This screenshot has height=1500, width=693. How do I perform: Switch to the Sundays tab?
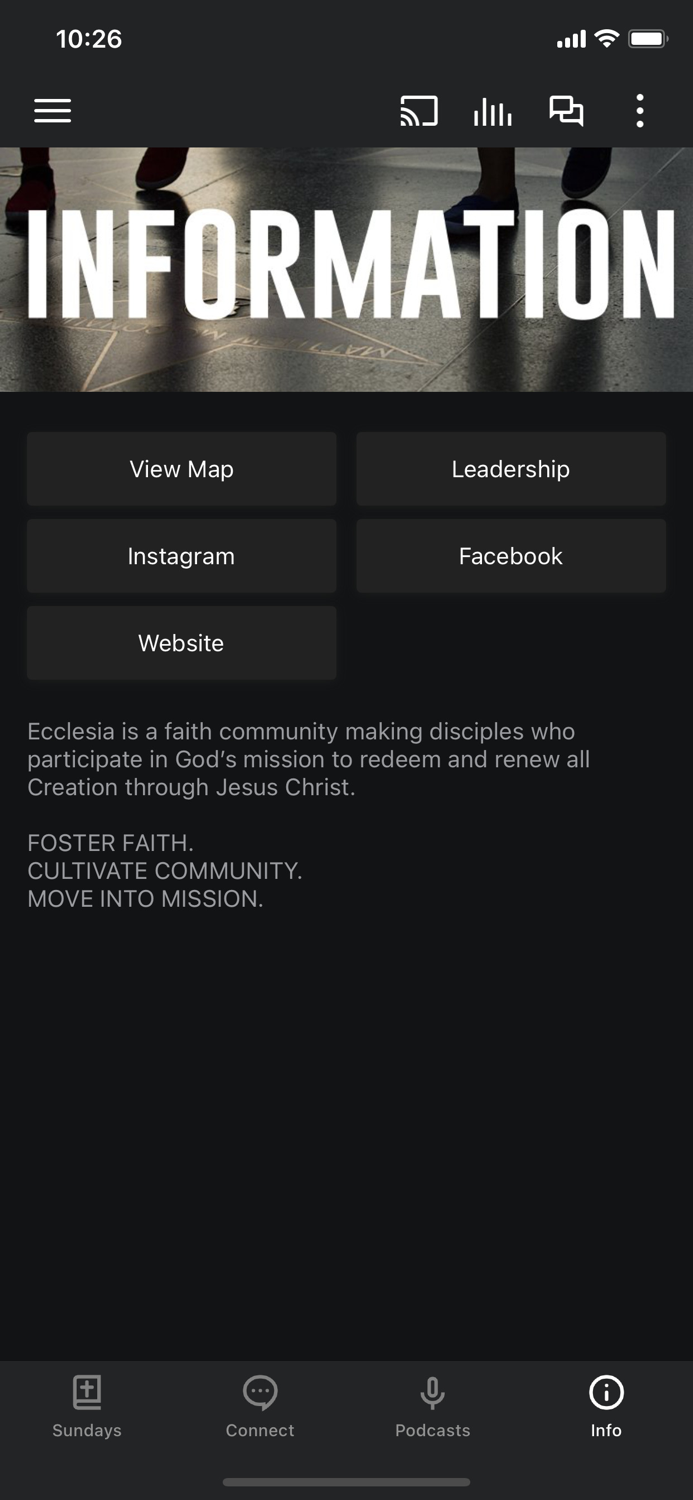click(87, 1407)
